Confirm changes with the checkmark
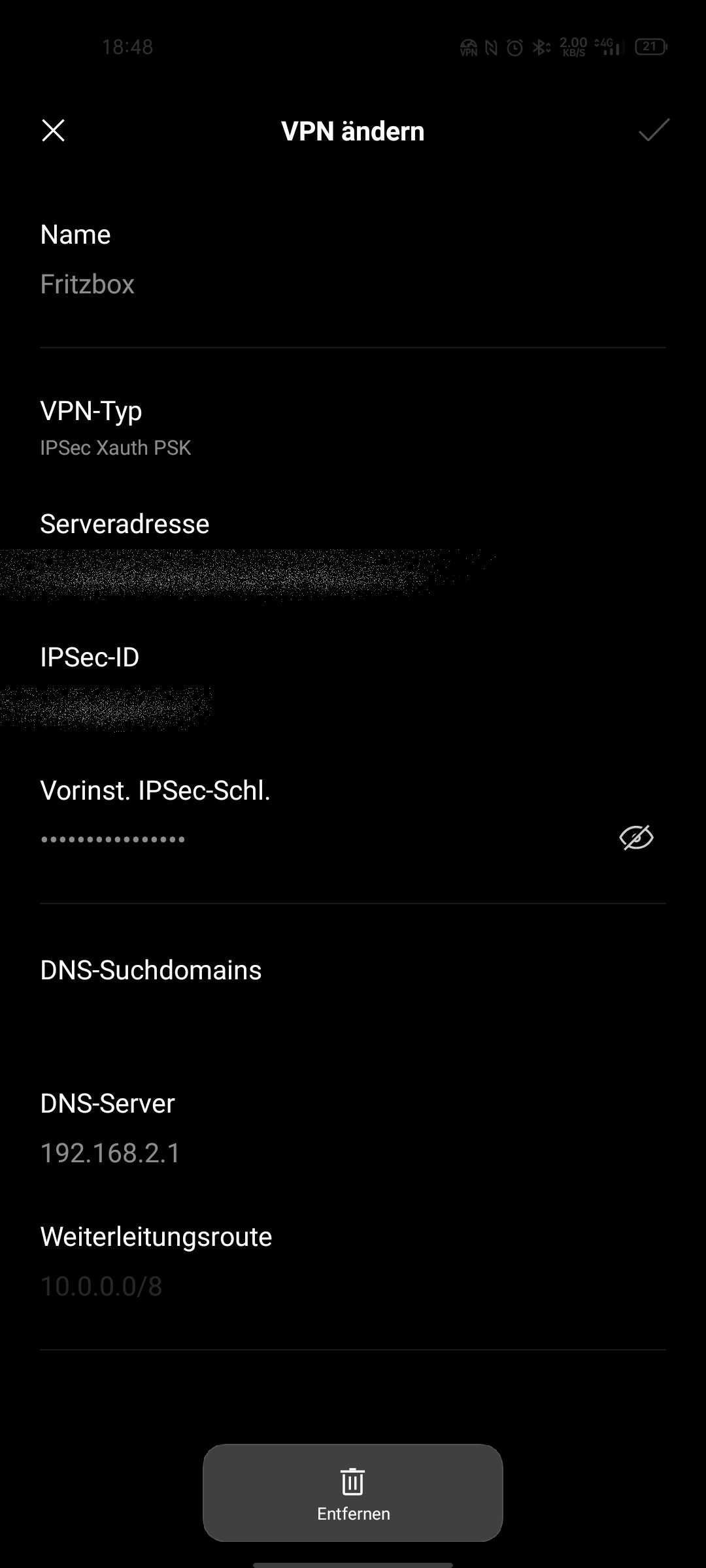This screenshot has height=1568, width=706. point(654,130)
